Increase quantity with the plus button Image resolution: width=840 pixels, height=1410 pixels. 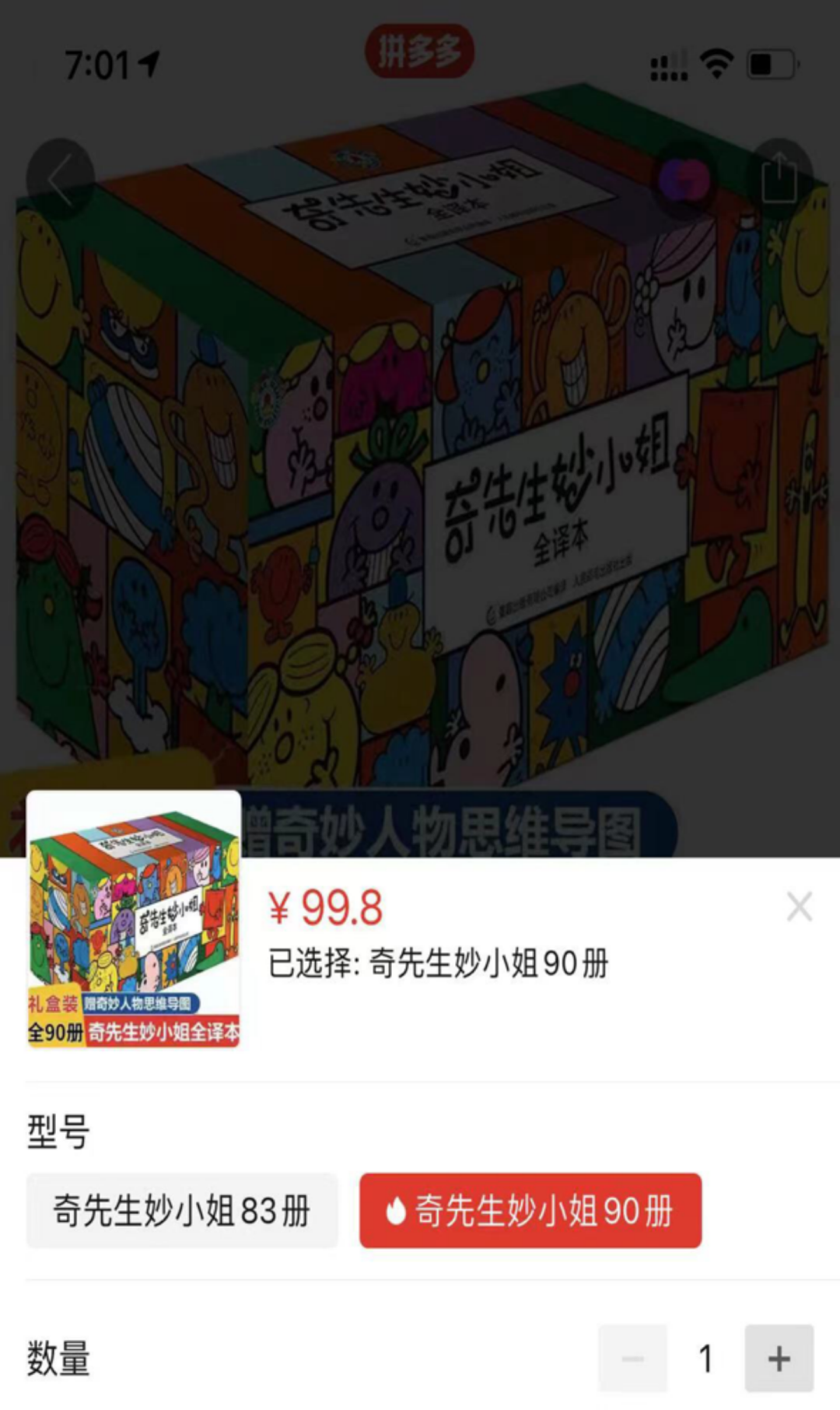(x=779, y=1359)
